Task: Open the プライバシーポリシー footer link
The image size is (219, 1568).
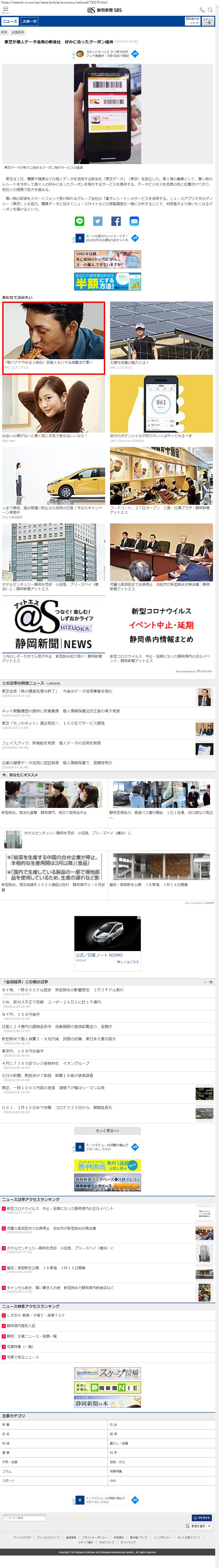Action: click(94, 1537)
